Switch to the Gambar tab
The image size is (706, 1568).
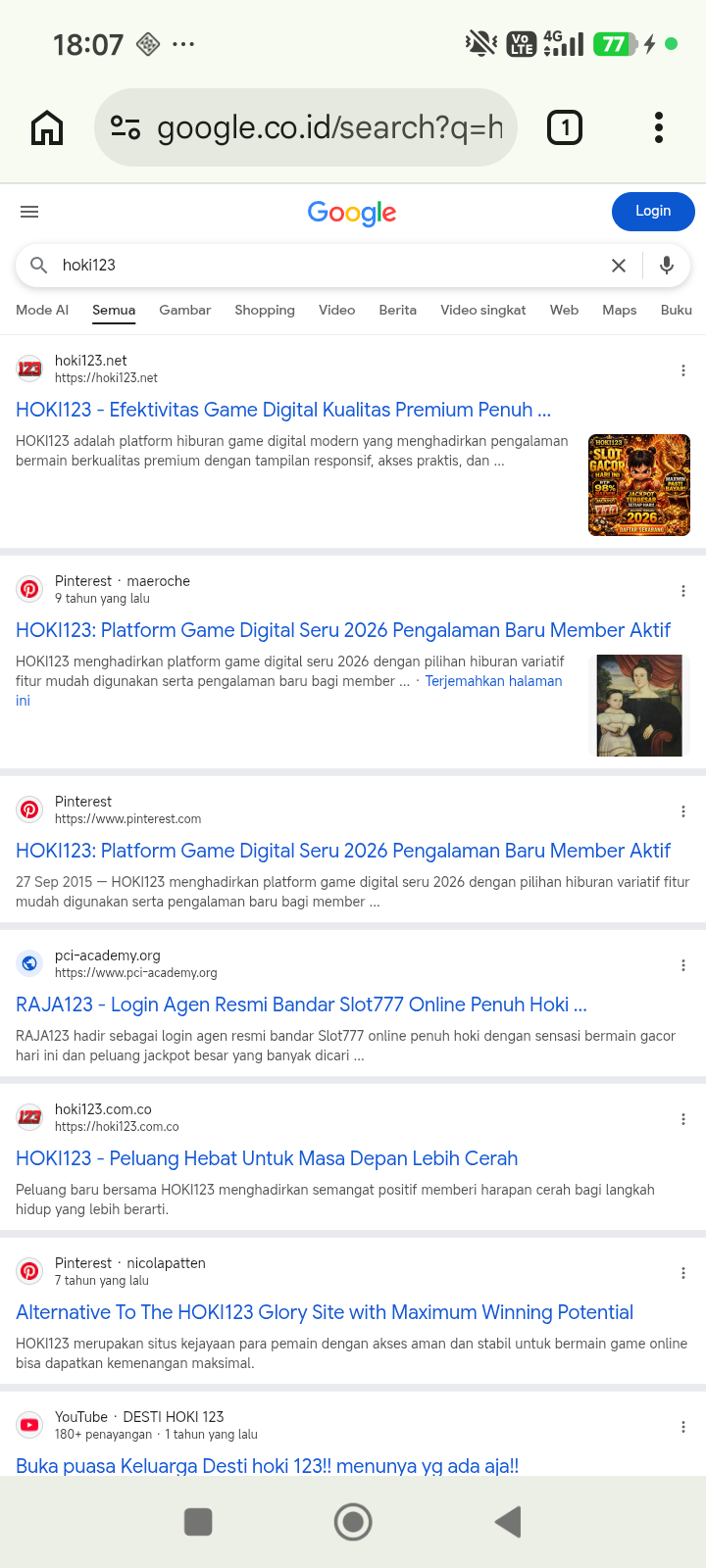point(184,310)
